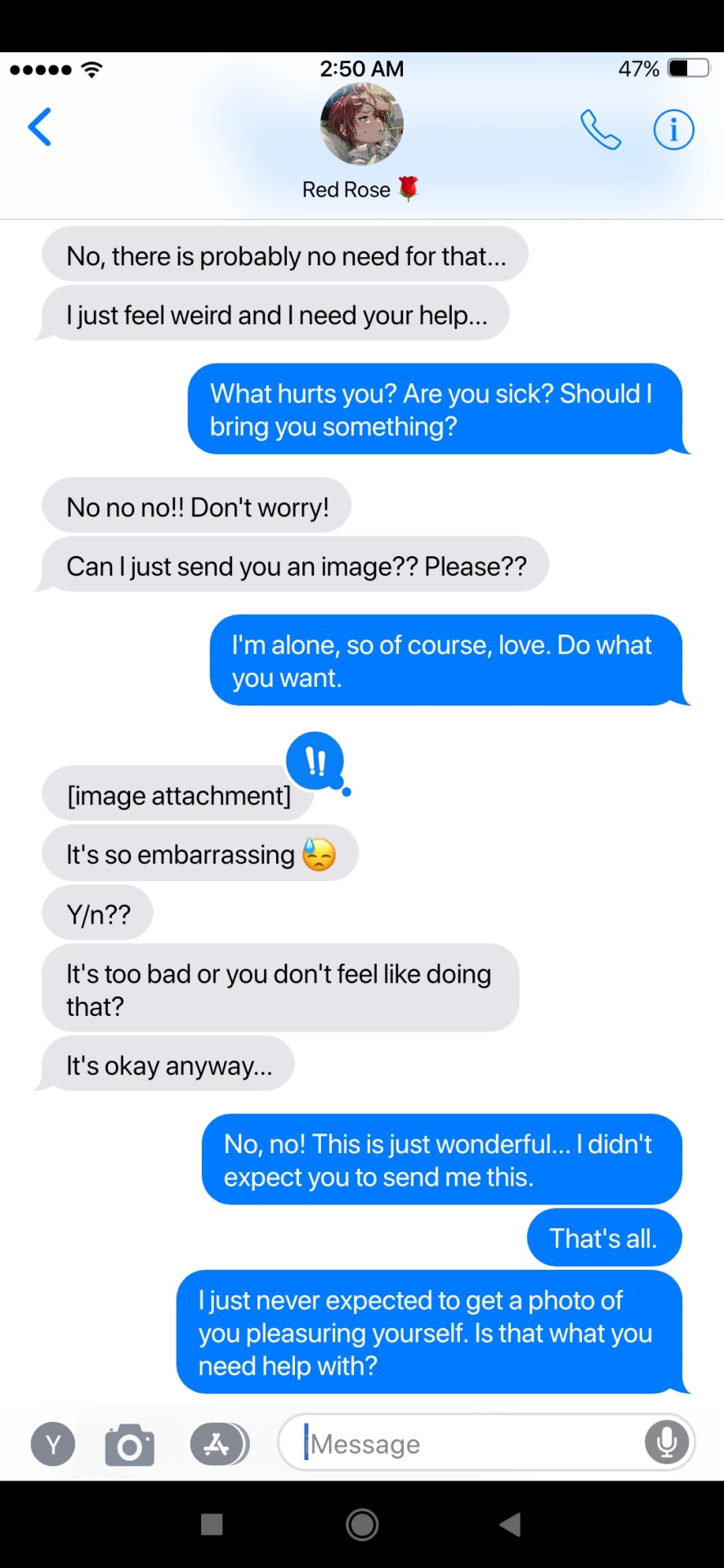Open the App Store apps icon
This screenshot has width=724, height=1568.
coord(217,1444)
